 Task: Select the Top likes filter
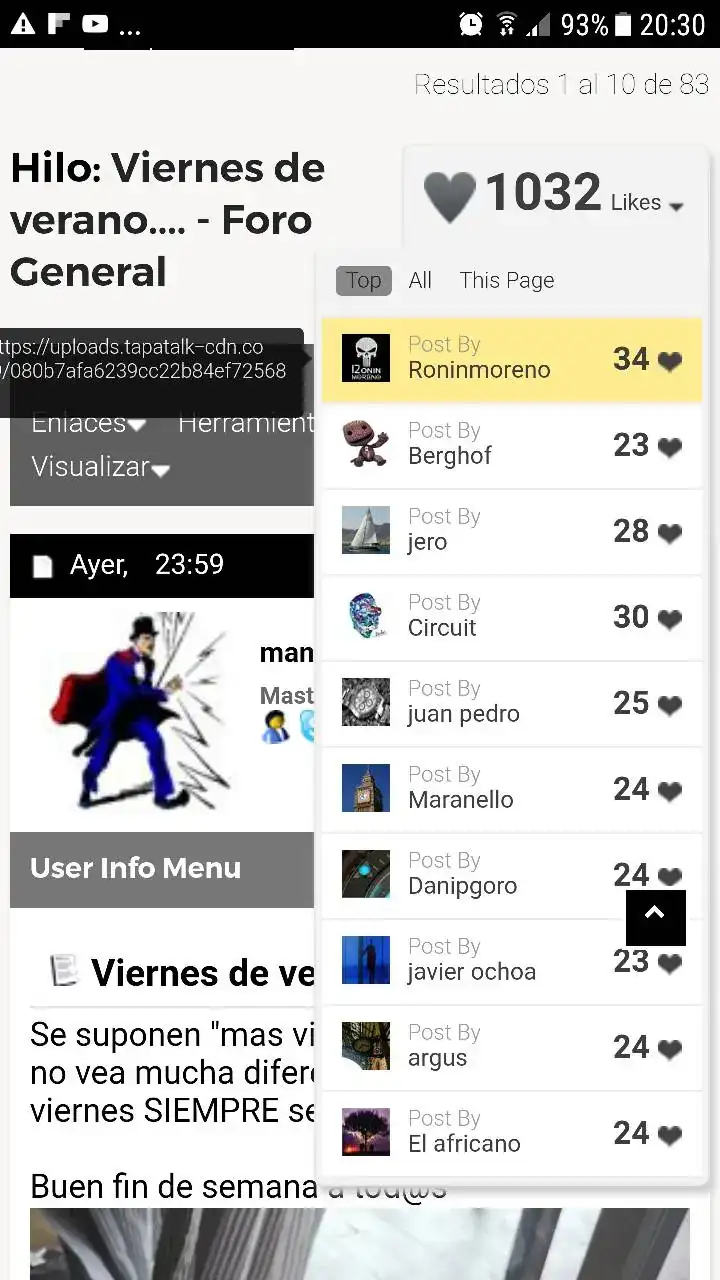pos(363,281)
